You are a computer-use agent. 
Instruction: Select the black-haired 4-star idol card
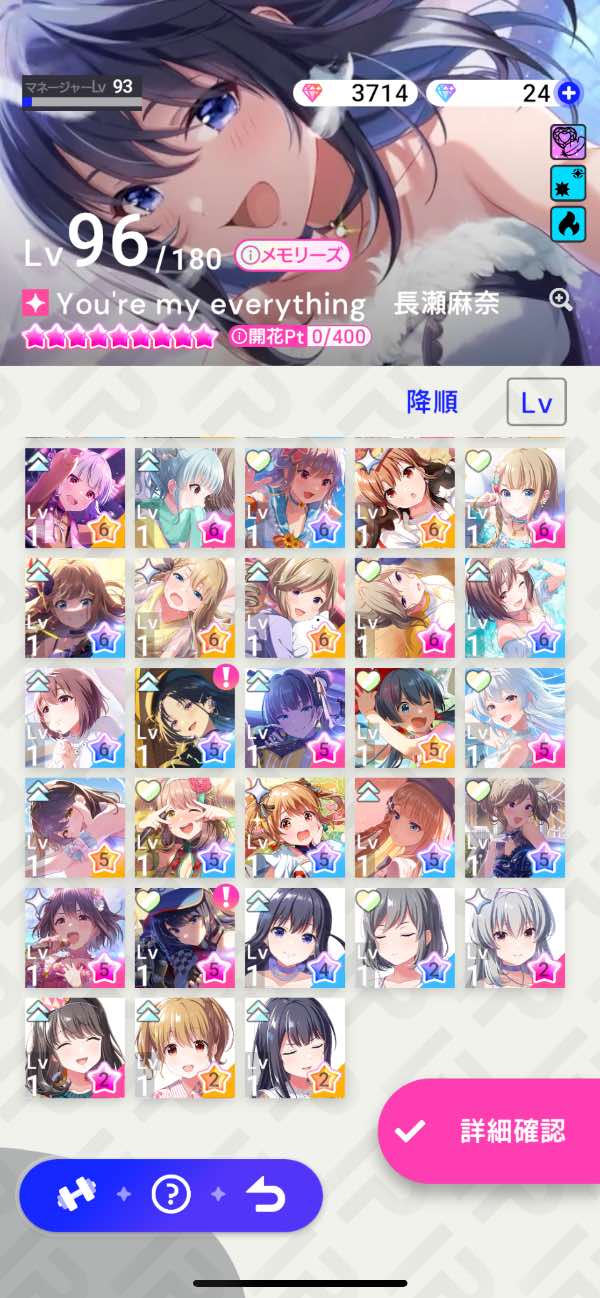pos(295,938)
